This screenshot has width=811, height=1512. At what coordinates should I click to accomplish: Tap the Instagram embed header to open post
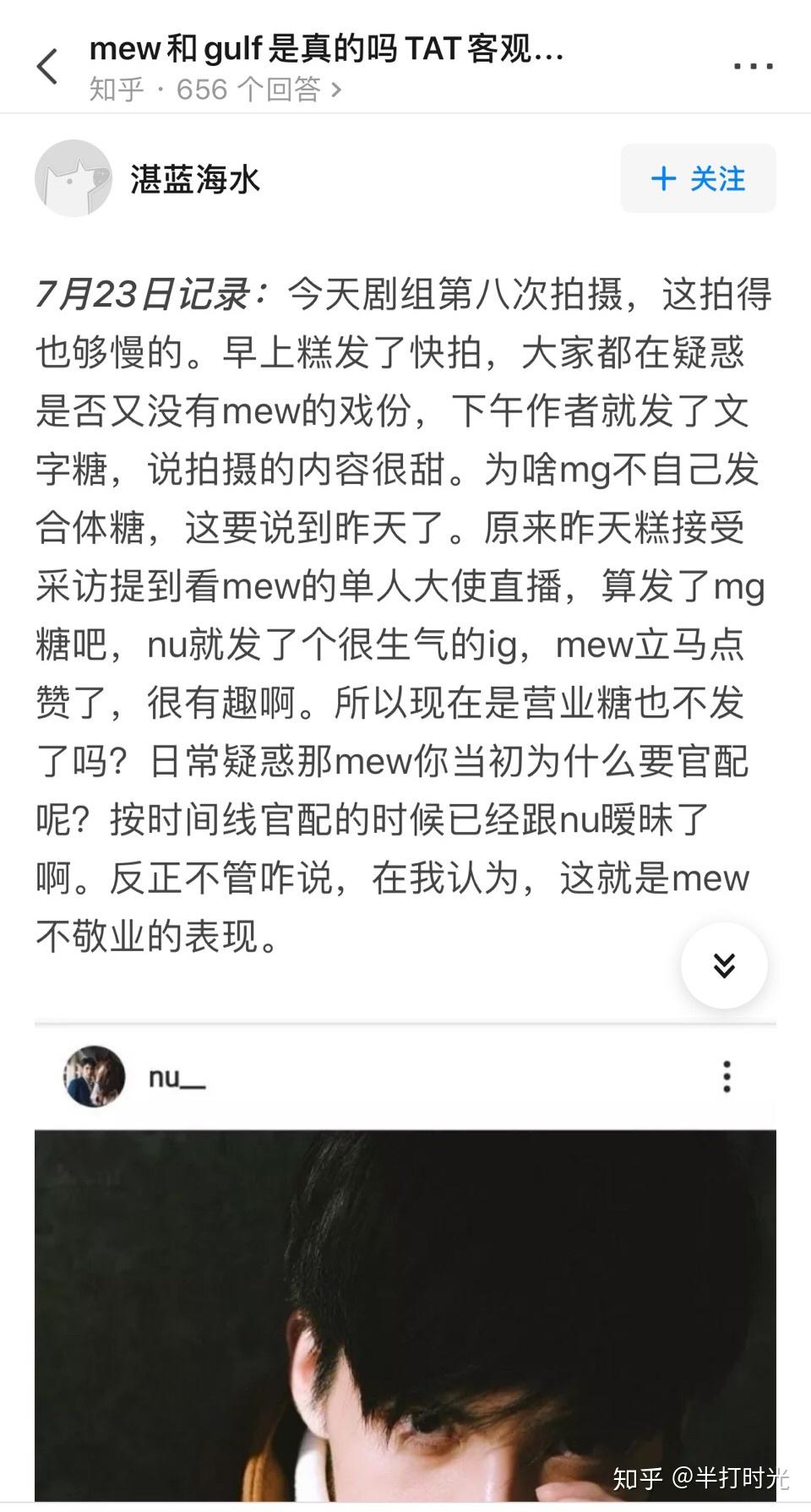tap(405, 1076)
